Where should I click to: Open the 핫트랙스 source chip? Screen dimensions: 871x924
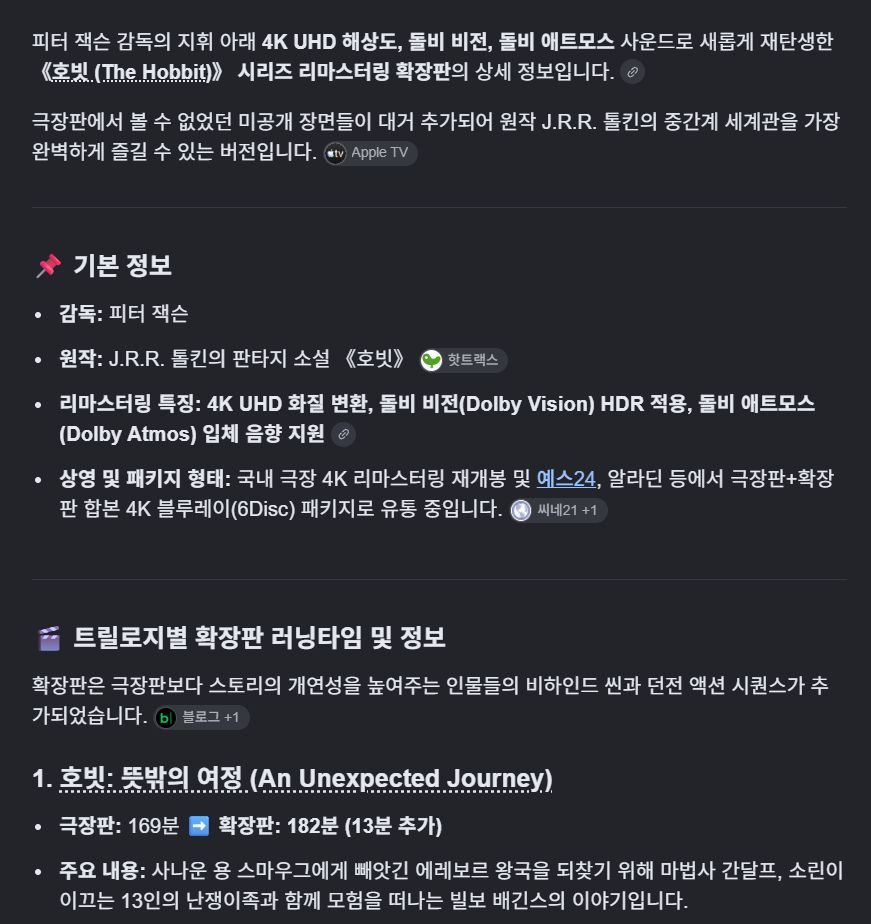click(463, 360)
